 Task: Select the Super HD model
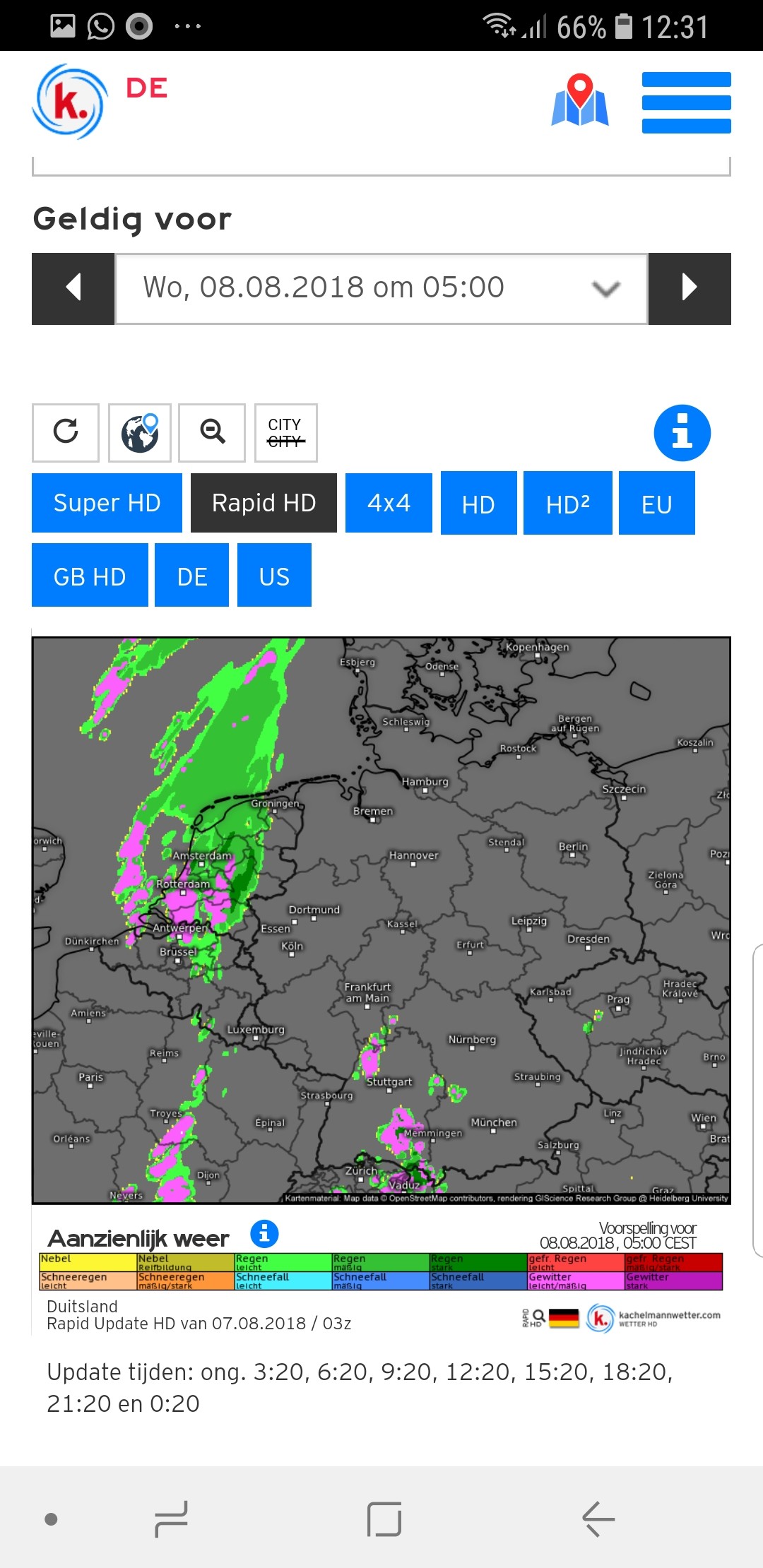pos(107,503)
